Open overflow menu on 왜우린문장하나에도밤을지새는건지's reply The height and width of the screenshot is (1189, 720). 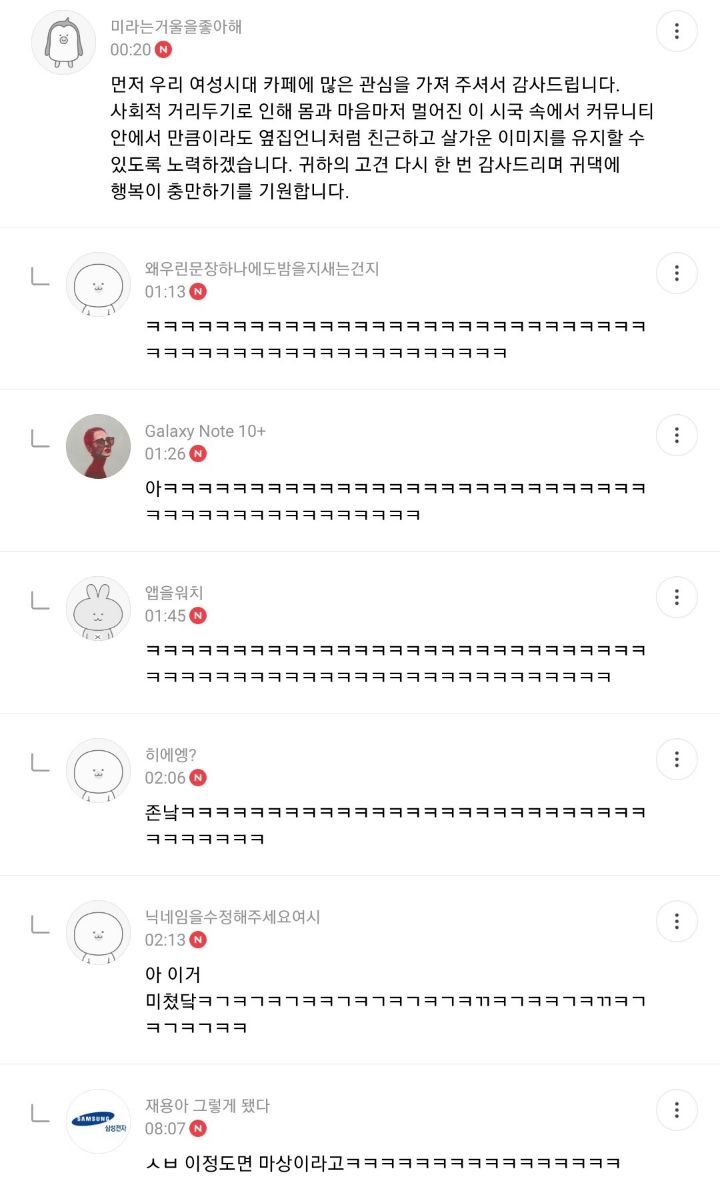pos(677,273)
